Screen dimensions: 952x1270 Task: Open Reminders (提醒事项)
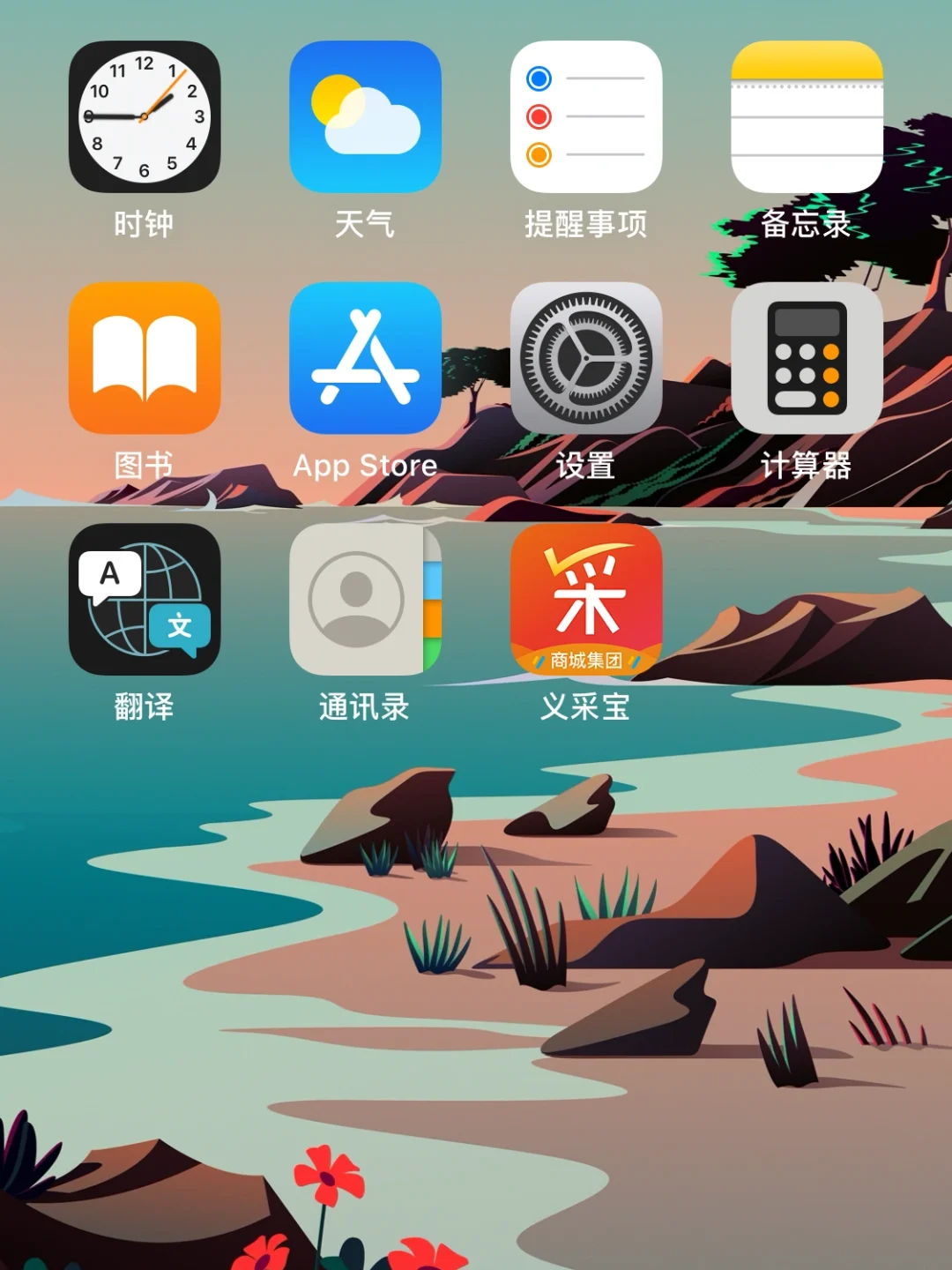click(586, 116)
